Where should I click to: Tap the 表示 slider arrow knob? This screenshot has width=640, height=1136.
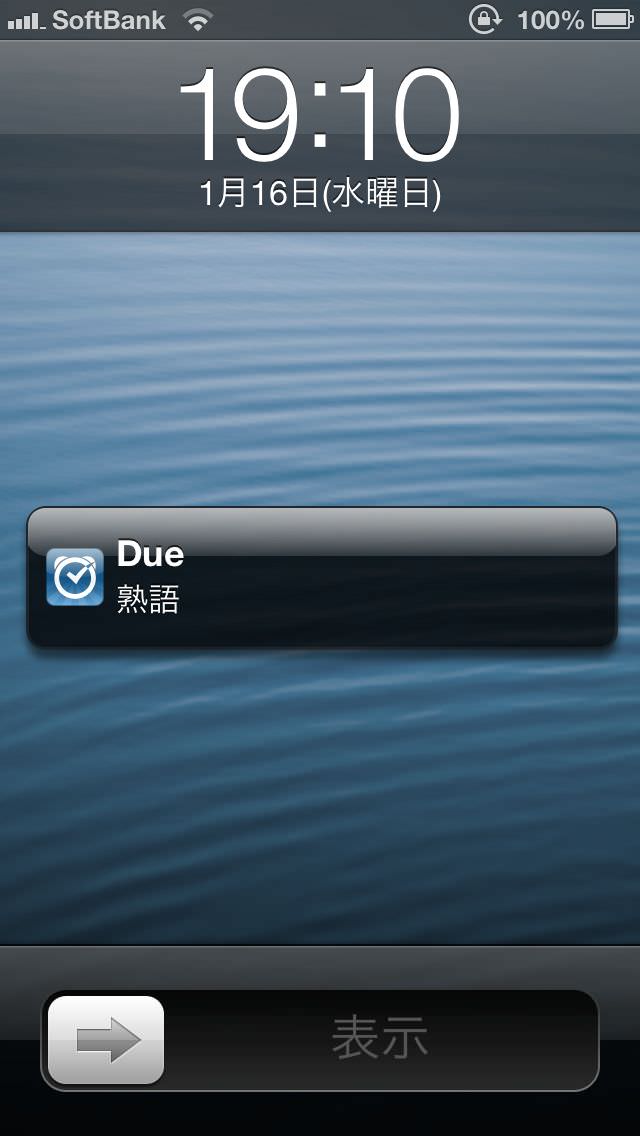(x=106, y=1040)
